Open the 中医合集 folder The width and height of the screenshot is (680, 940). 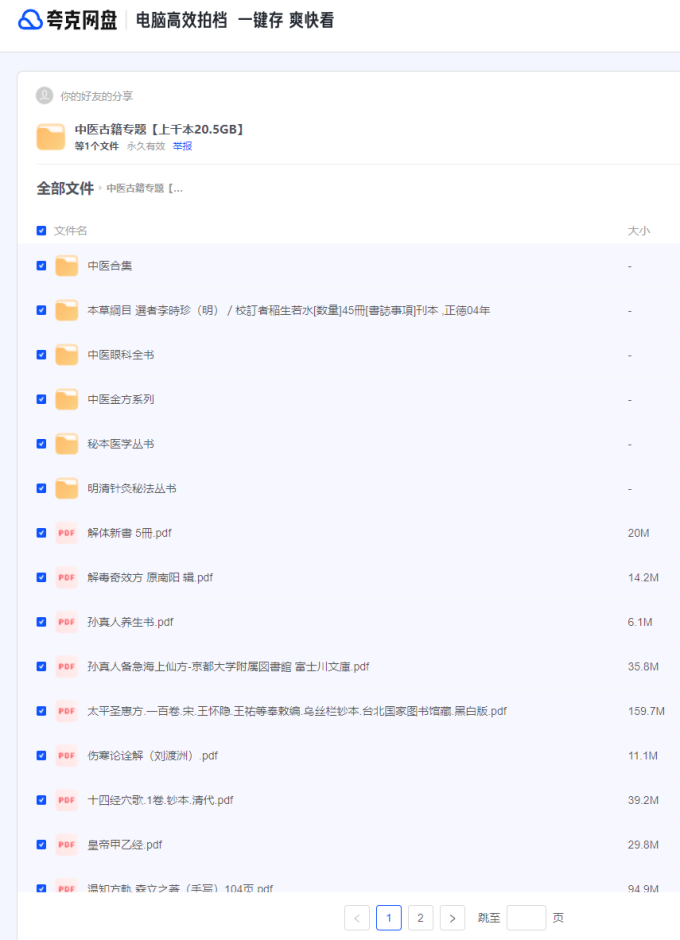(110, 266)
